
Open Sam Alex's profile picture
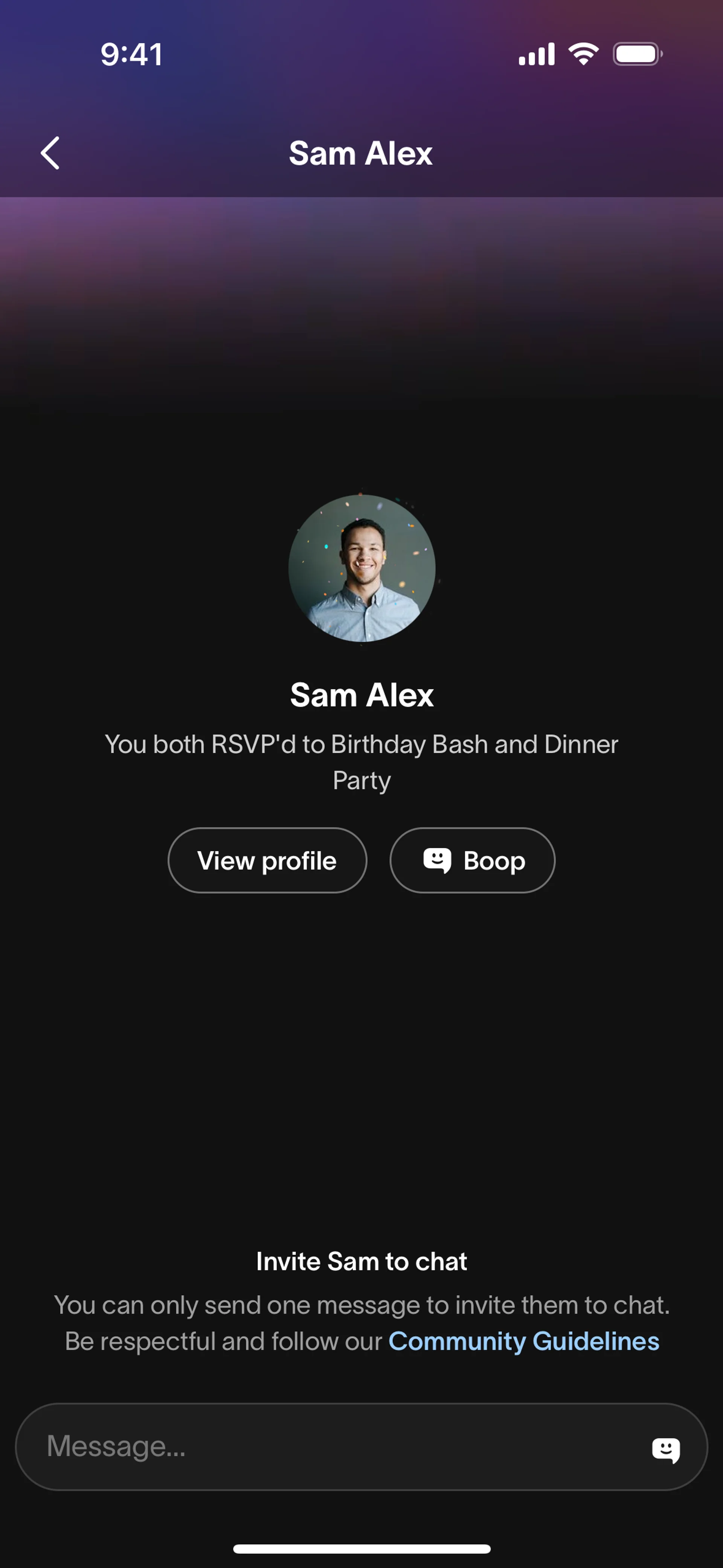[361, 568]
